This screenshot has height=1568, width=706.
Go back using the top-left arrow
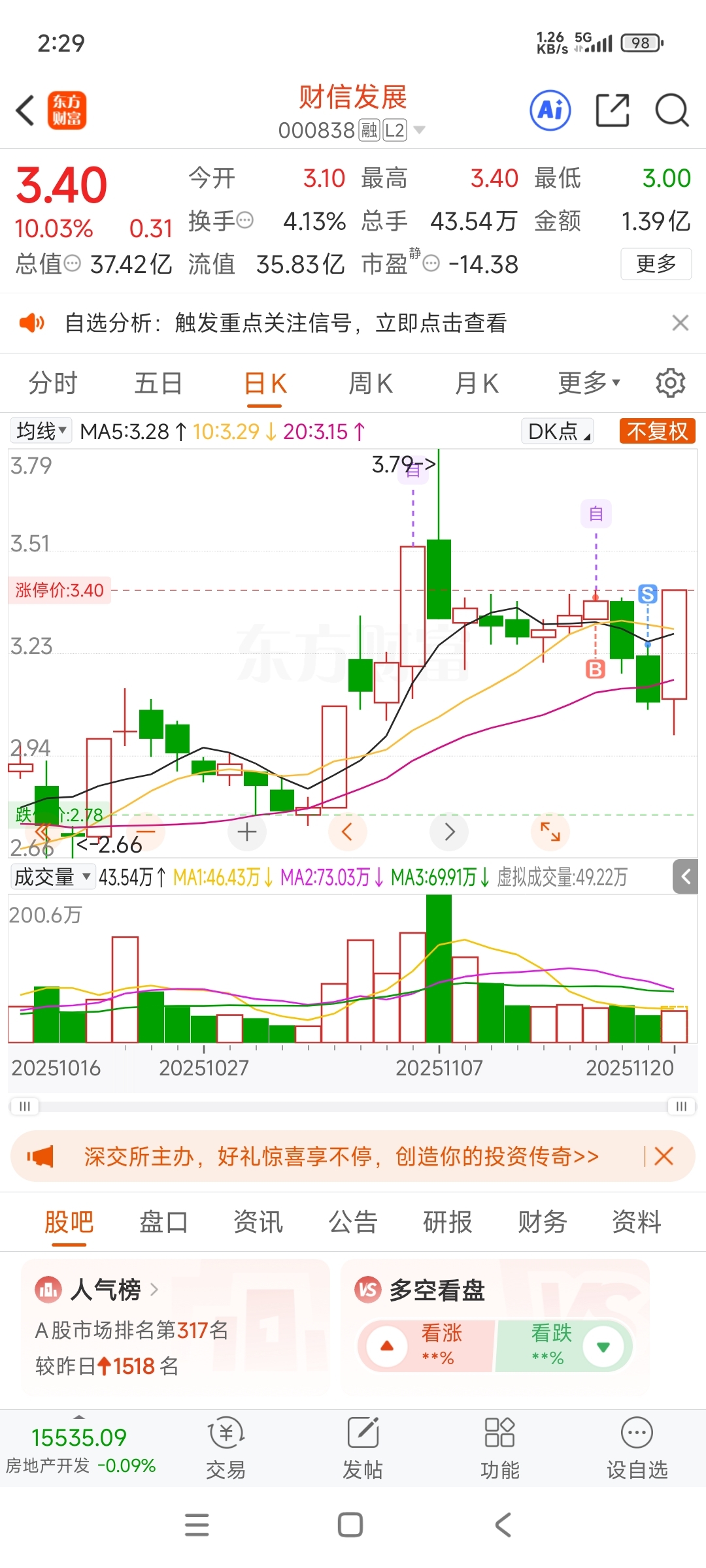(26, 110)
